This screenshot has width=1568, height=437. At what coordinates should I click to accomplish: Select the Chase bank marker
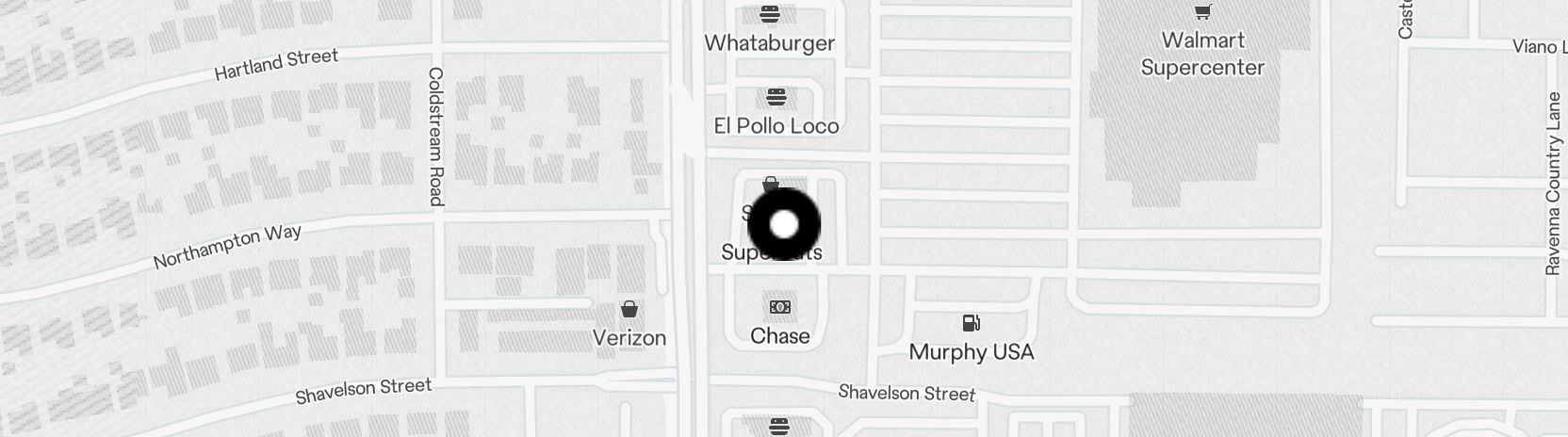779,308
